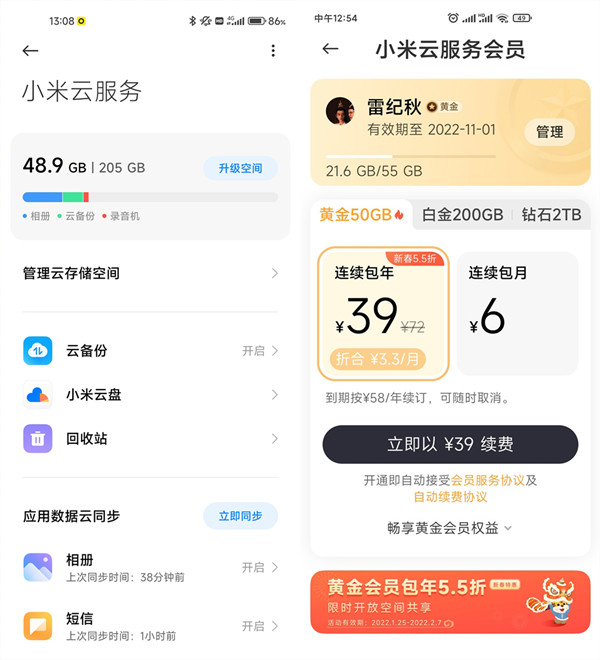Expand 畅享黄金会员权益
The height and width of the screenshot is (660, 600).
point(450,528)
